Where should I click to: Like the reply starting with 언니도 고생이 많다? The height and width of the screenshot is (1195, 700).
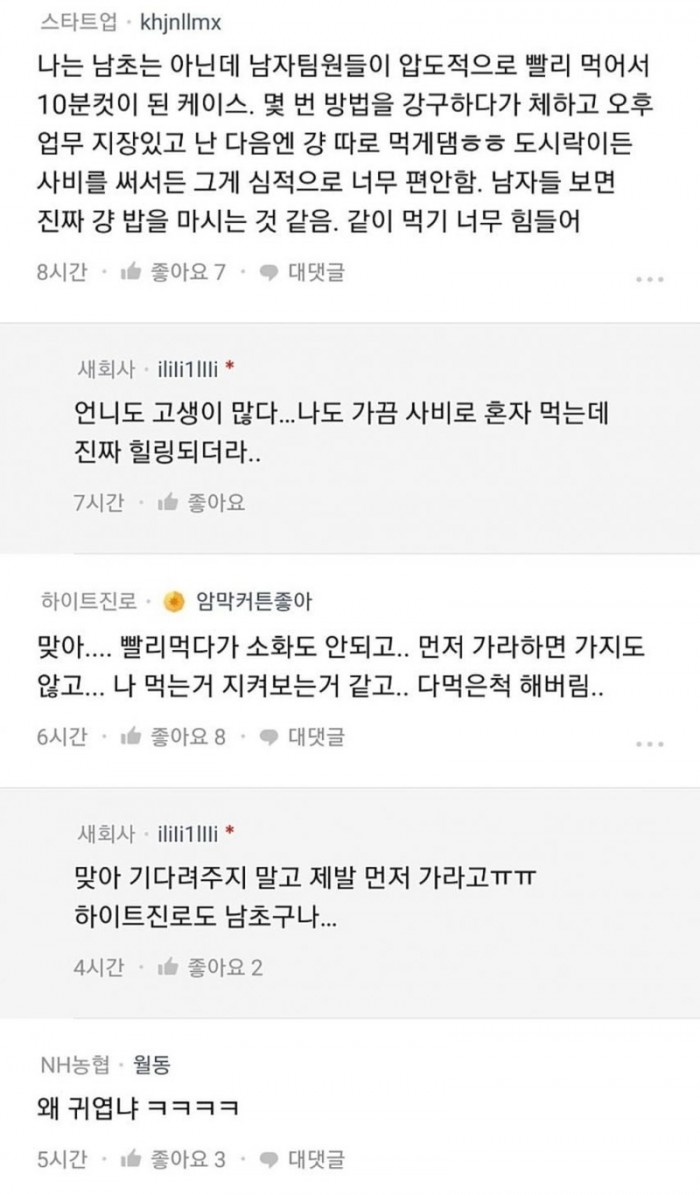point(201,501)
